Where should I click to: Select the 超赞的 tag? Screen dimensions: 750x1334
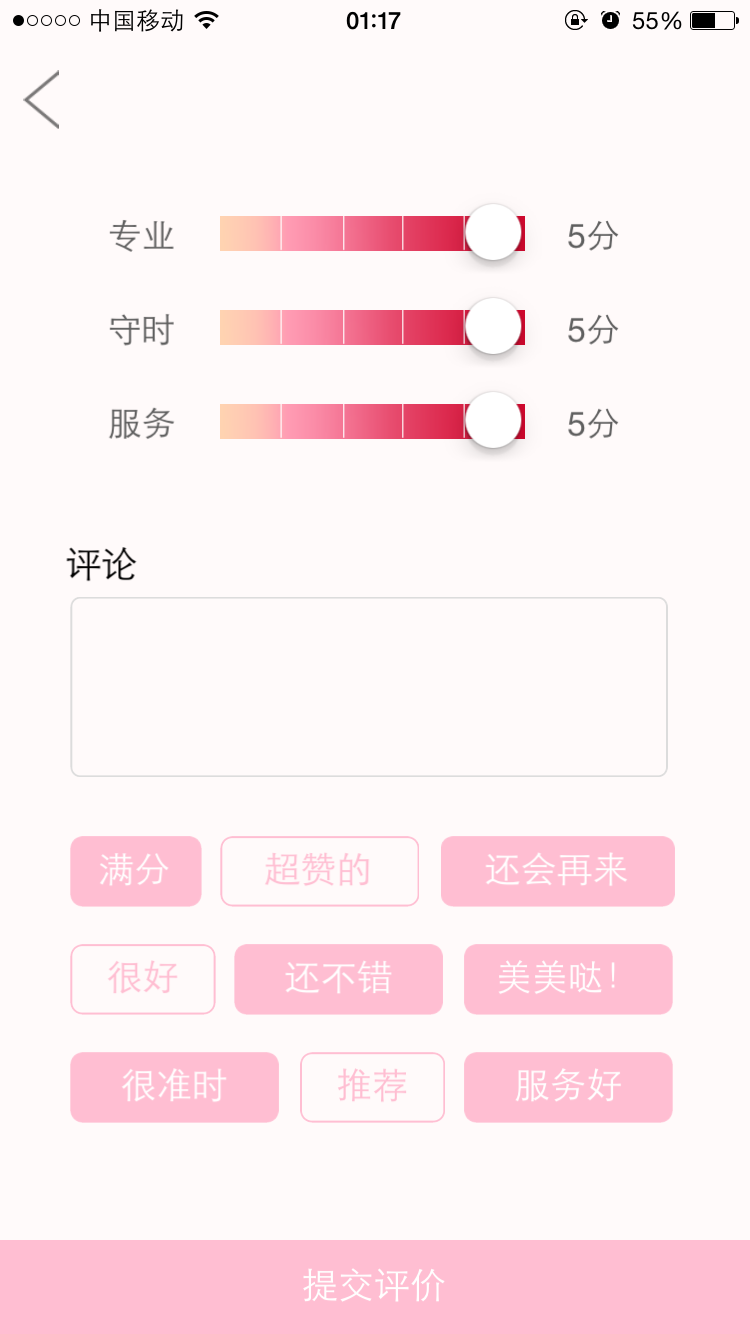pos(319,871)
